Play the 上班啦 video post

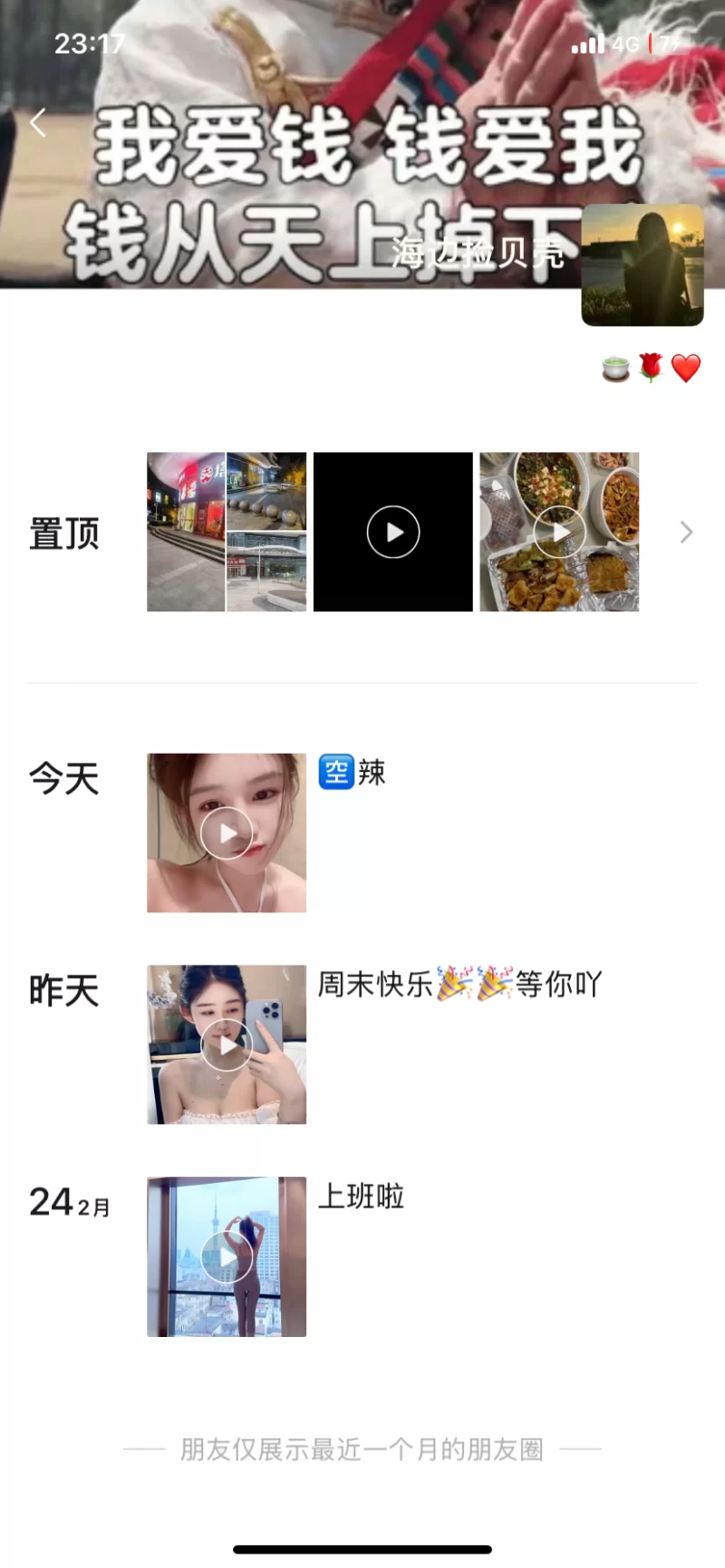(227, 1256)
